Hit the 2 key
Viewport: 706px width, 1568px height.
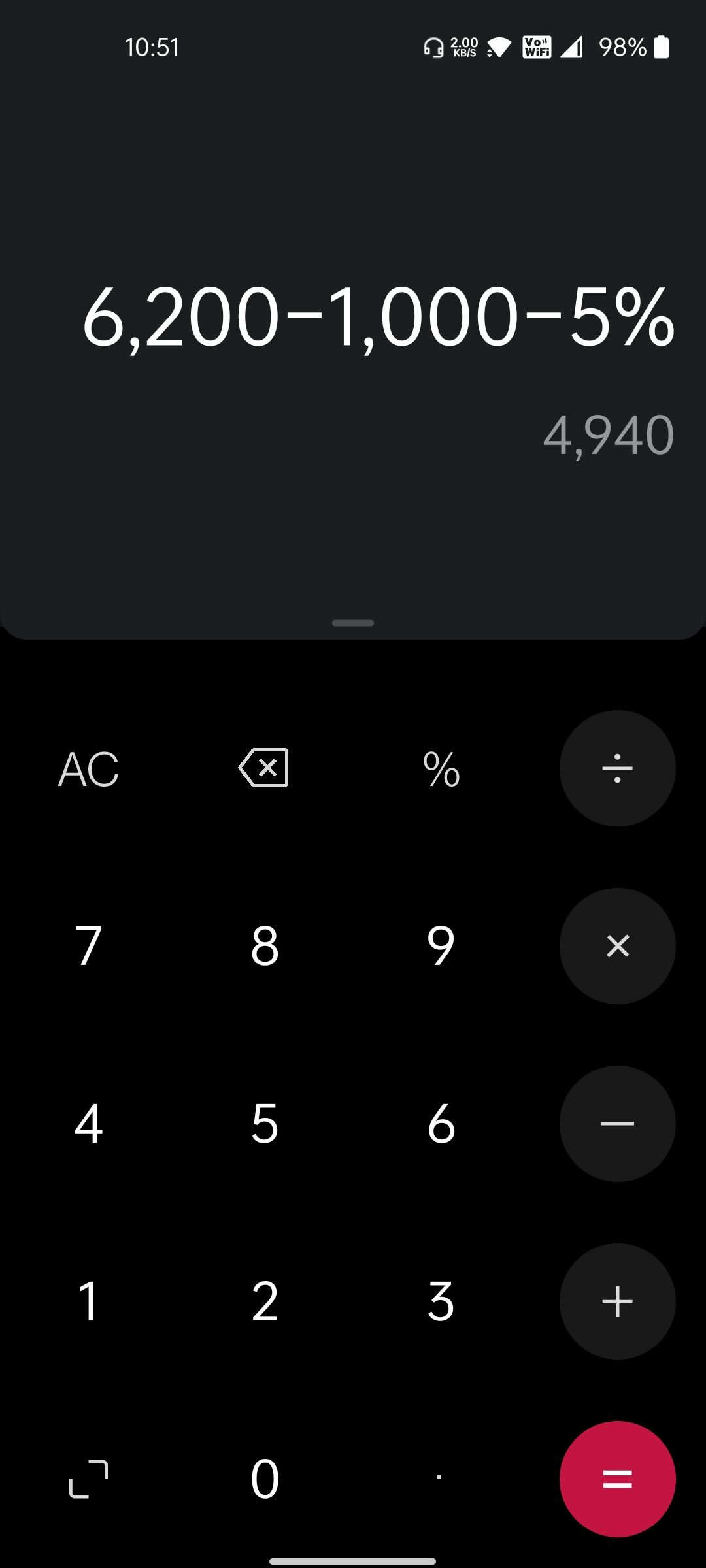pyautogui.click(x=264, y=1301)
